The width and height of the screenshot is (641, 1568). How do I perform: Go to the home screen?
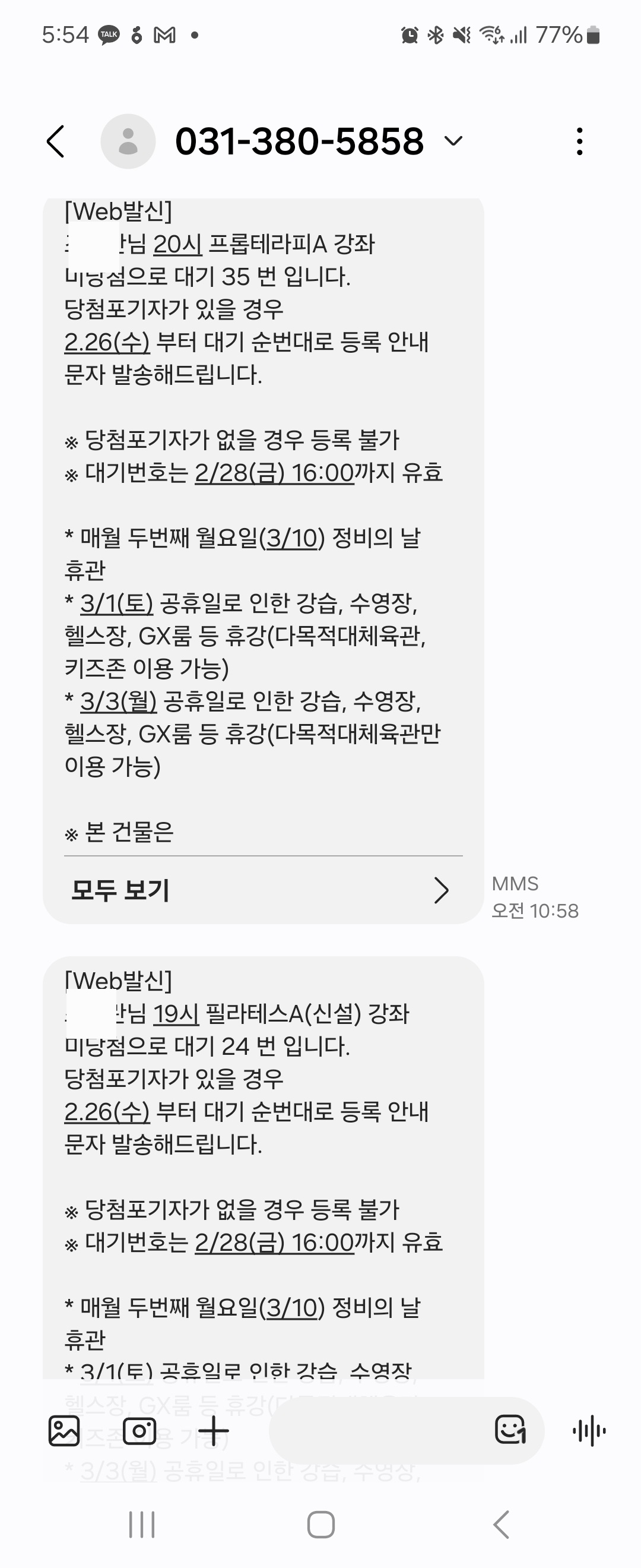pos(320,1525)
